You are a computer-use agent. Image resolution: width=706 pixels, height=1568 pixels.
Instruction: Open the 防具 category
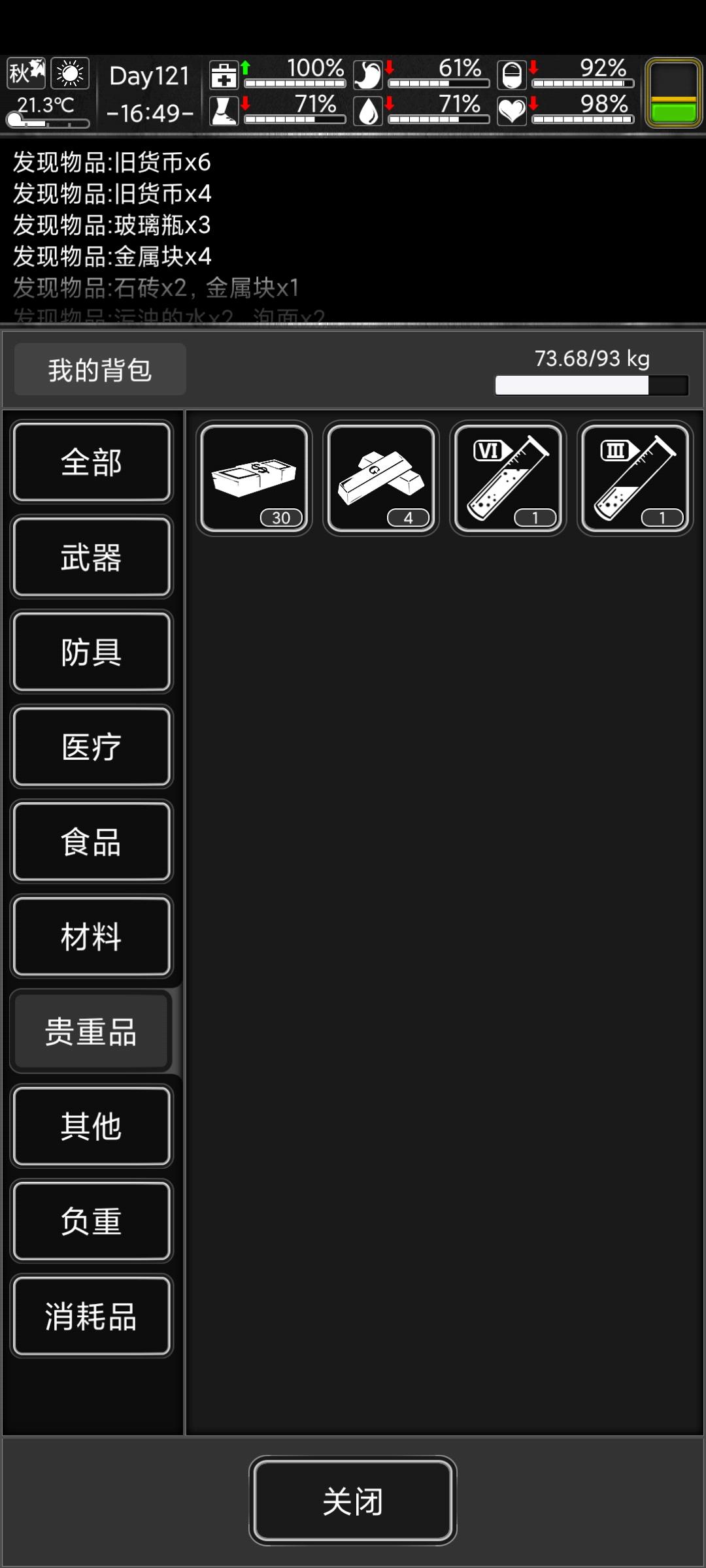click(x=92, y=652)
